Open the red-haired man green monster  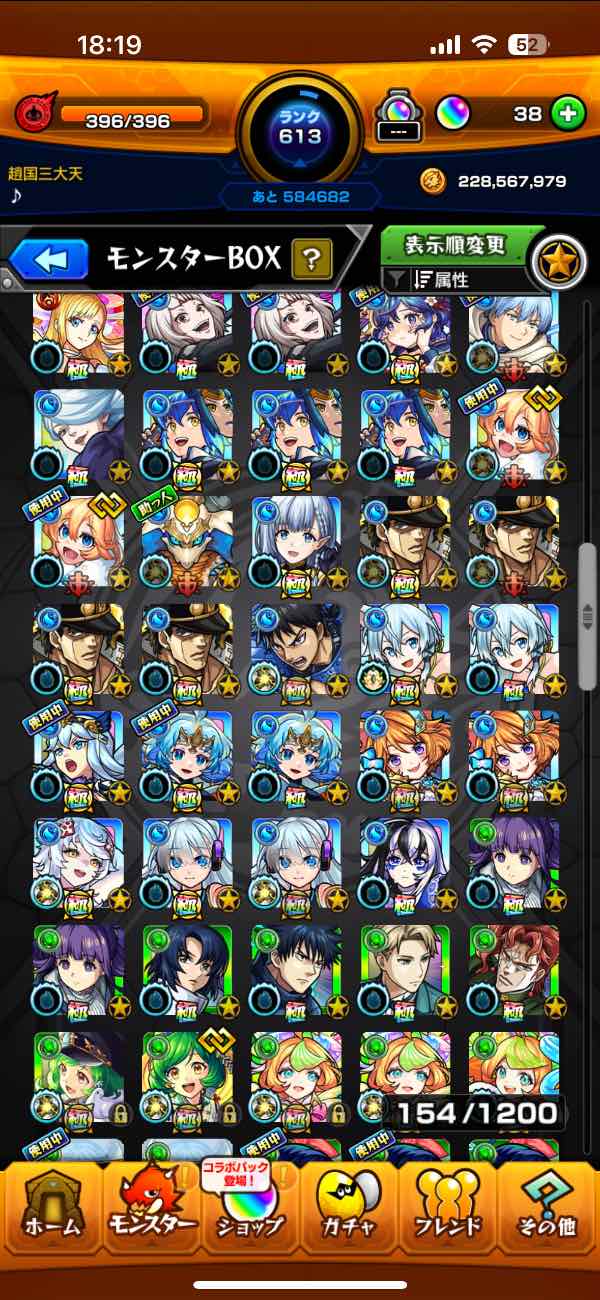tap(514, 970)
